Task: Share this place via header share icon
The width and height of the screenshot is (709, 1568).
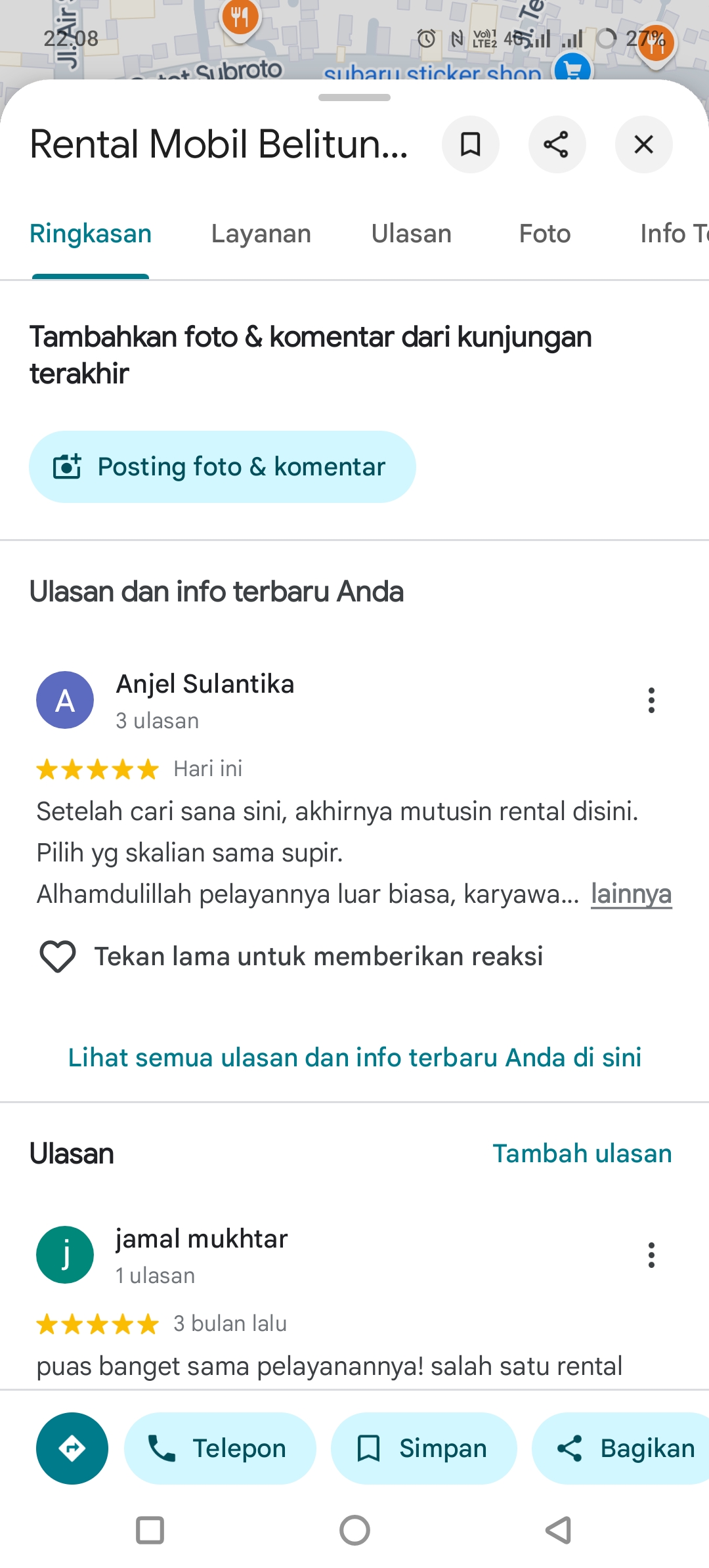Action: pos(557,144)
